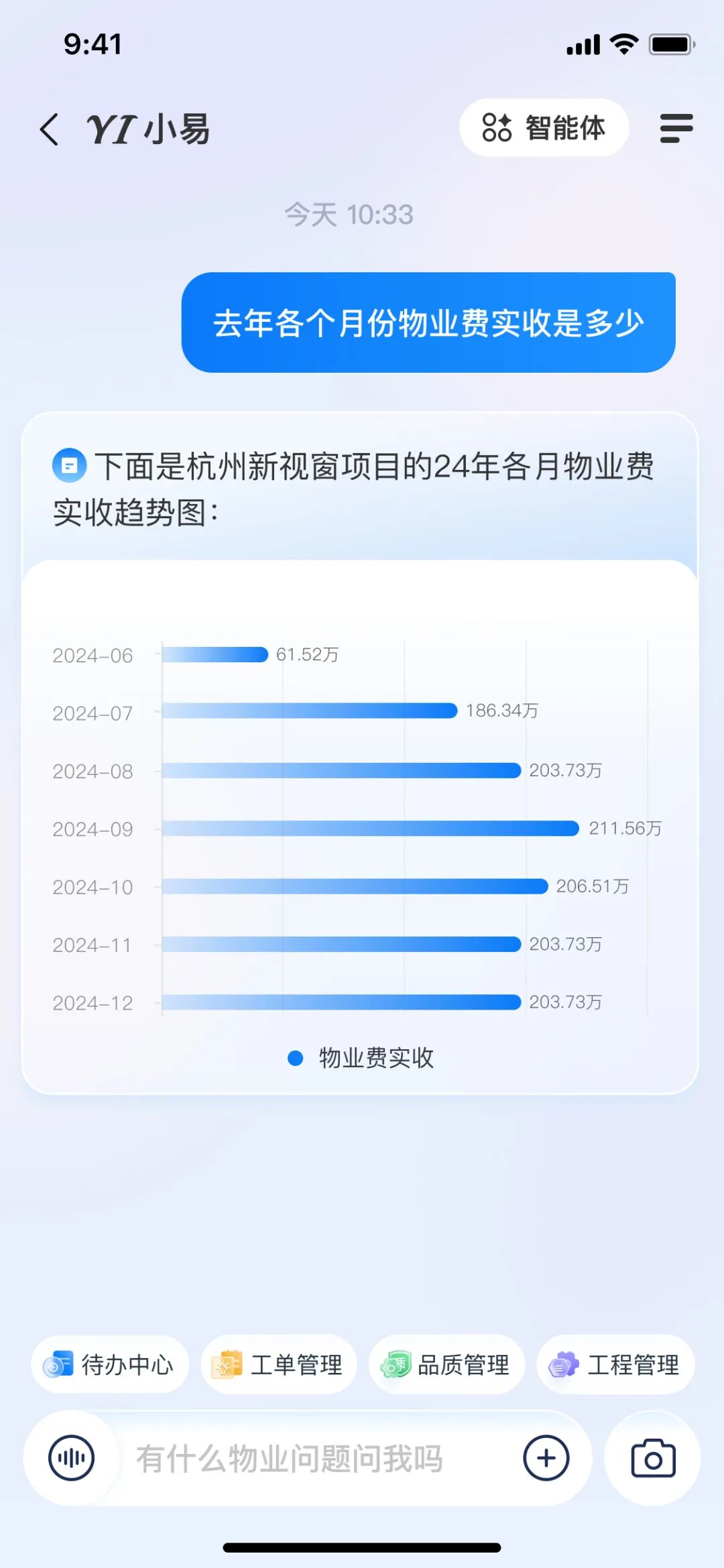Screen dimensions: 724x1568
Task: Tap the 品质管理 shortcut chip
Action: pyautogui.click(x=446, y=1364)
